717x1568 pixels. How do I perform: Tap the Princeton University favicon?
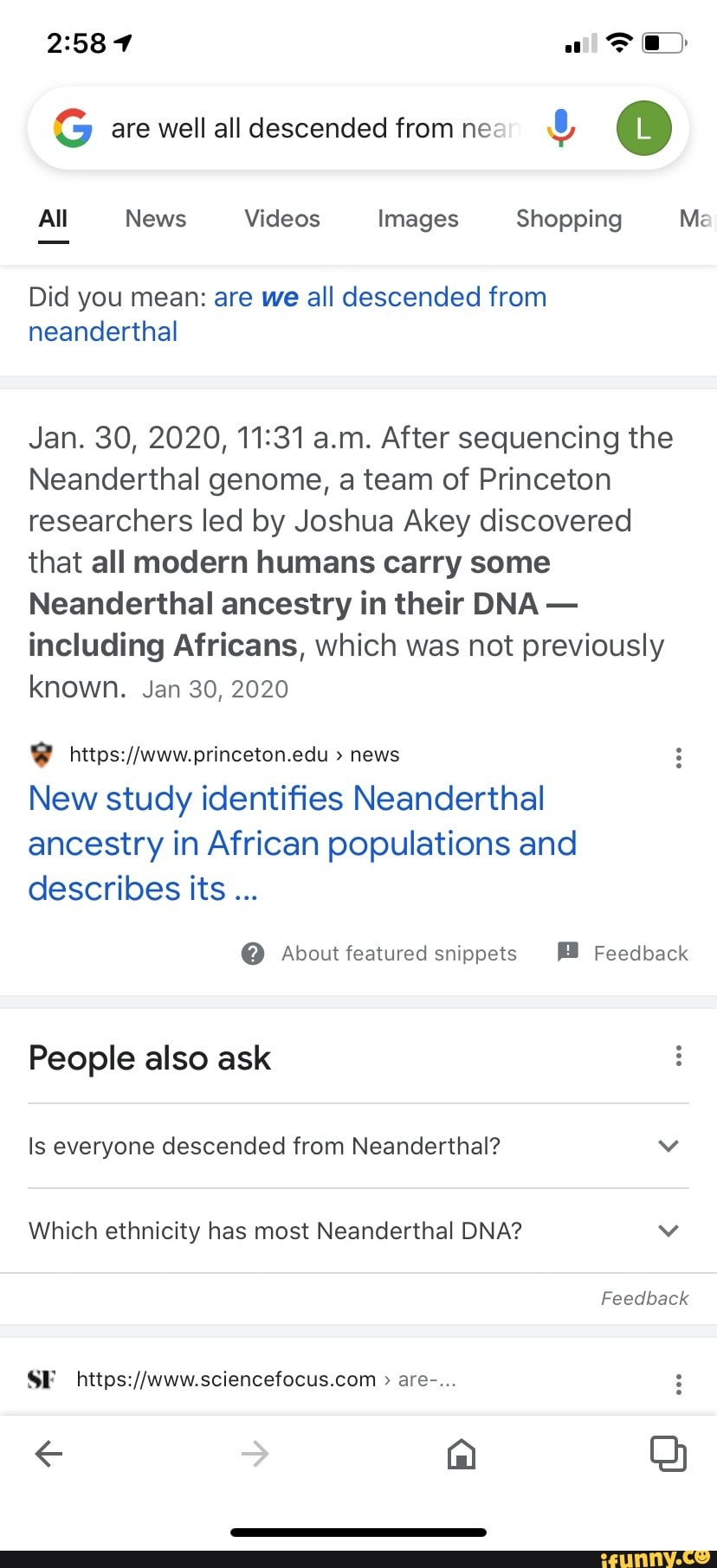click(41, 754)
